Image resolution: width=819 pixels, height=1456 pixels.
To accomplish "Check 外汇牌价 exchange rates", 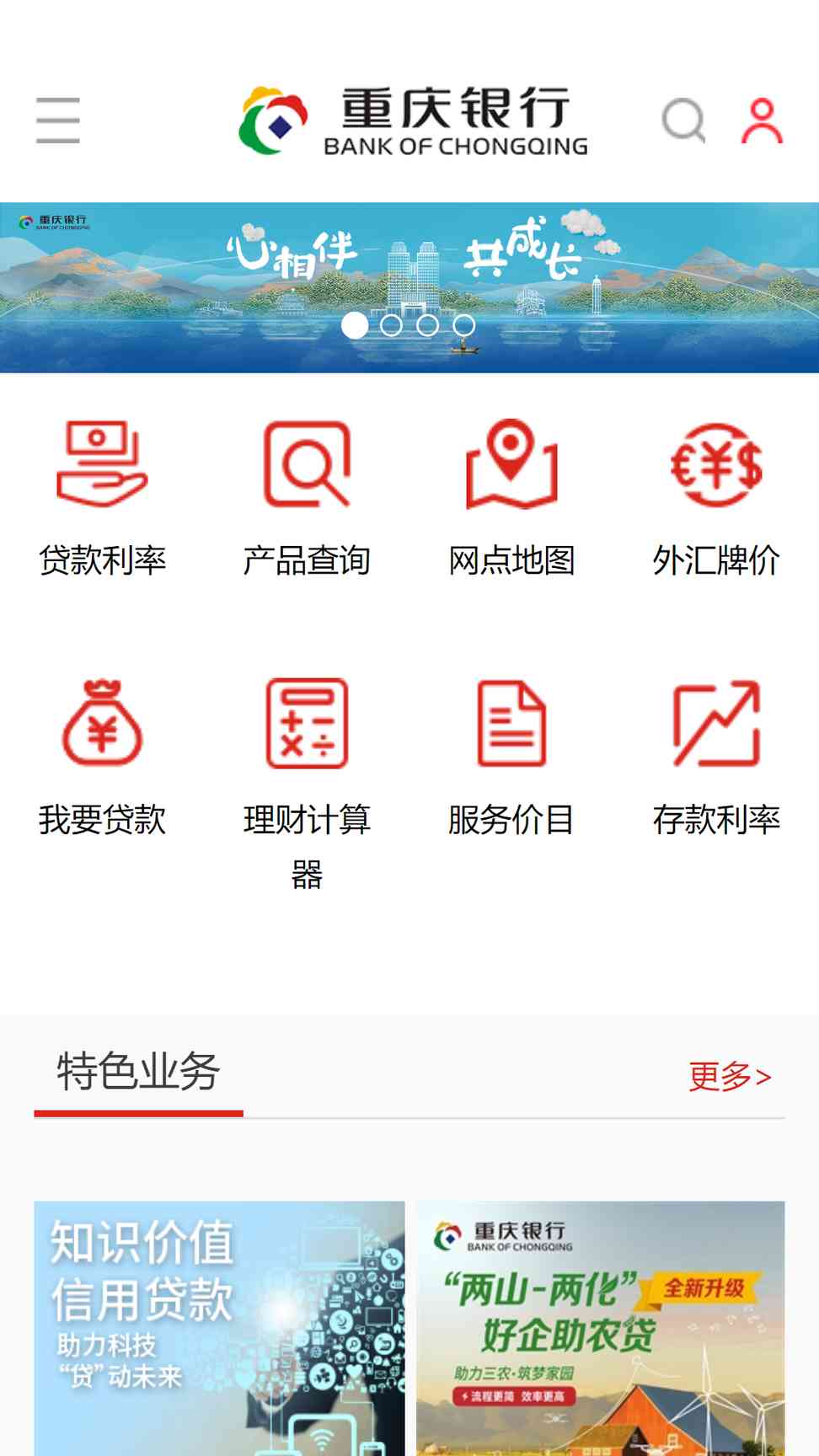I will coord(716,499).
